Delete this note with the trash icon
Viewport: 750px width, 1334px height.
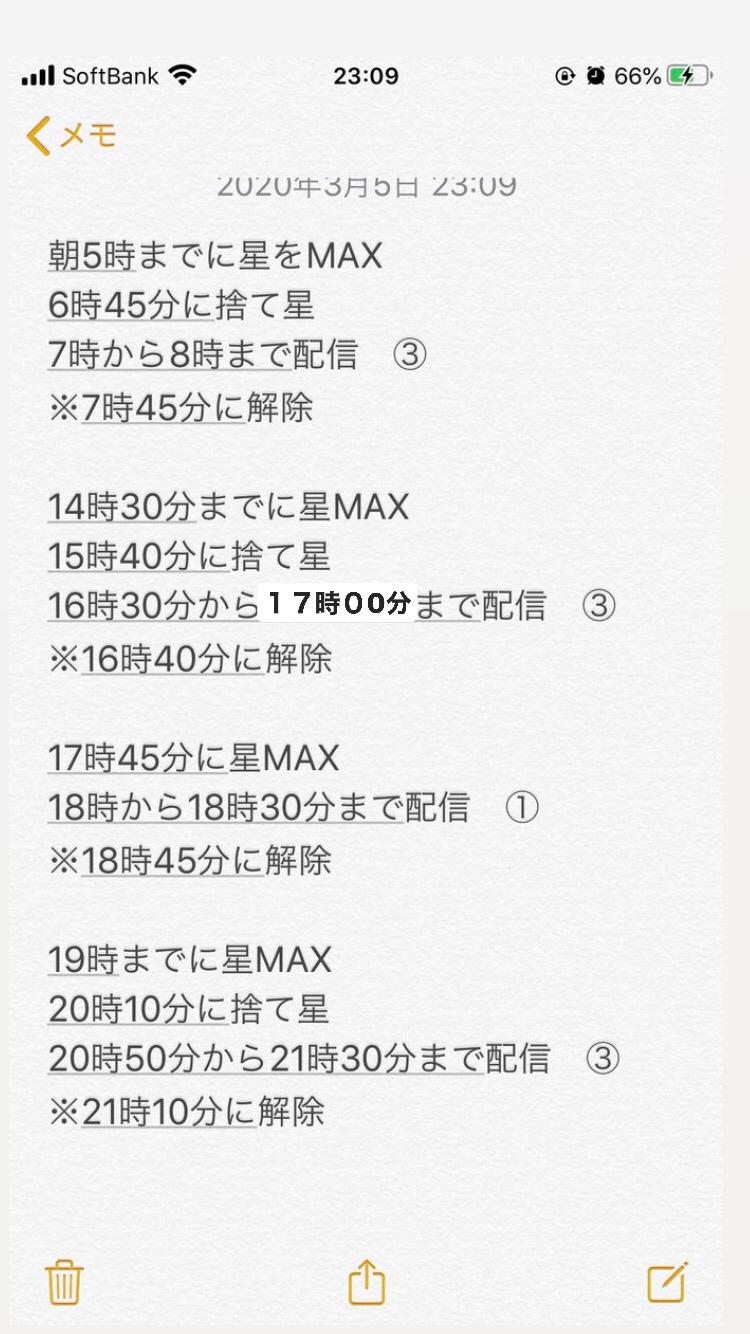(x=64, y=1281)
